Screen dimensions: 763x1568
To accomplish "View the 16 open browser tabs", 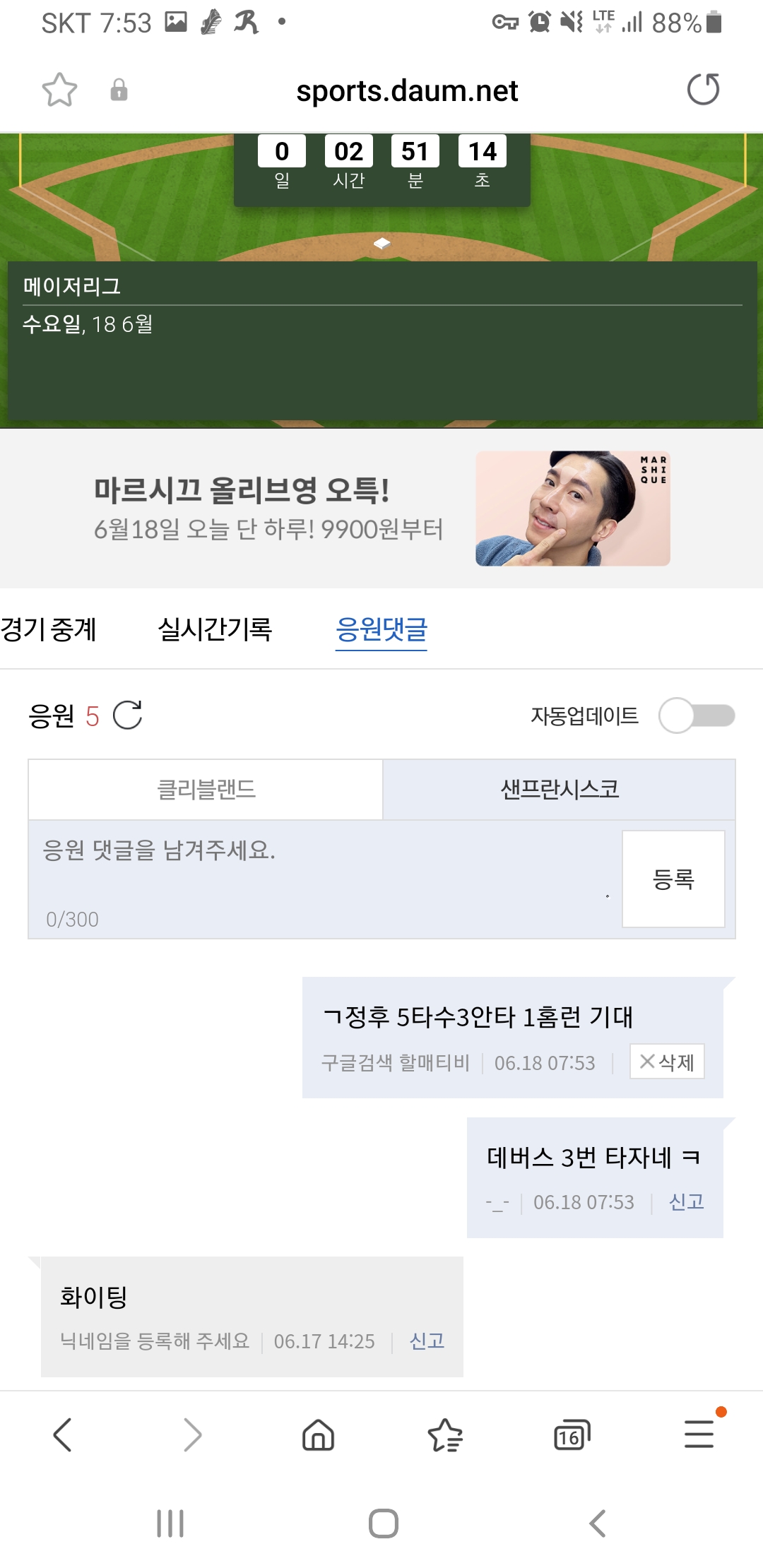I will pos(572,1435).
